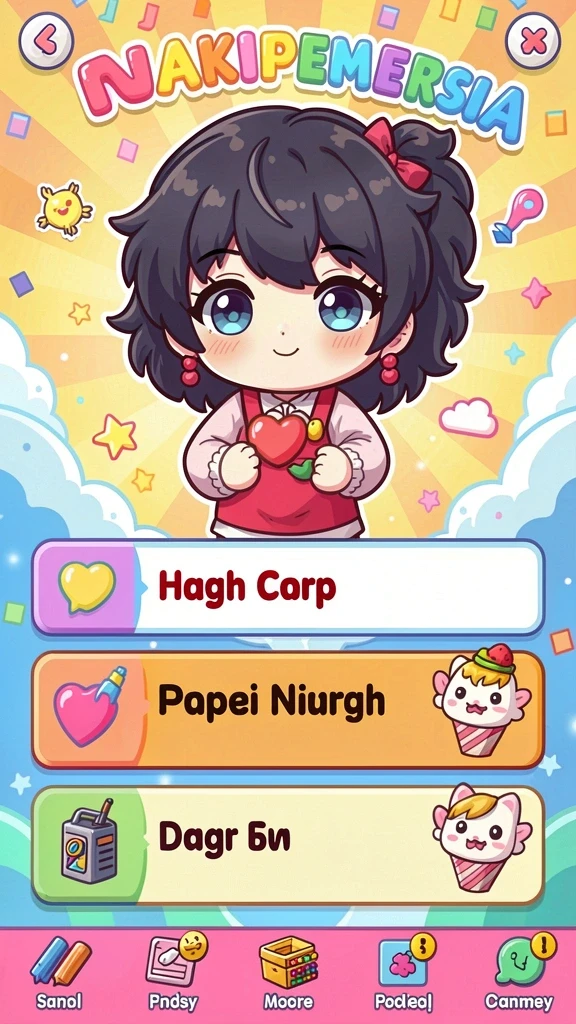Screen dimensions: 576x1024
Task: Close the screen with the X button
Action: (533, 41)
